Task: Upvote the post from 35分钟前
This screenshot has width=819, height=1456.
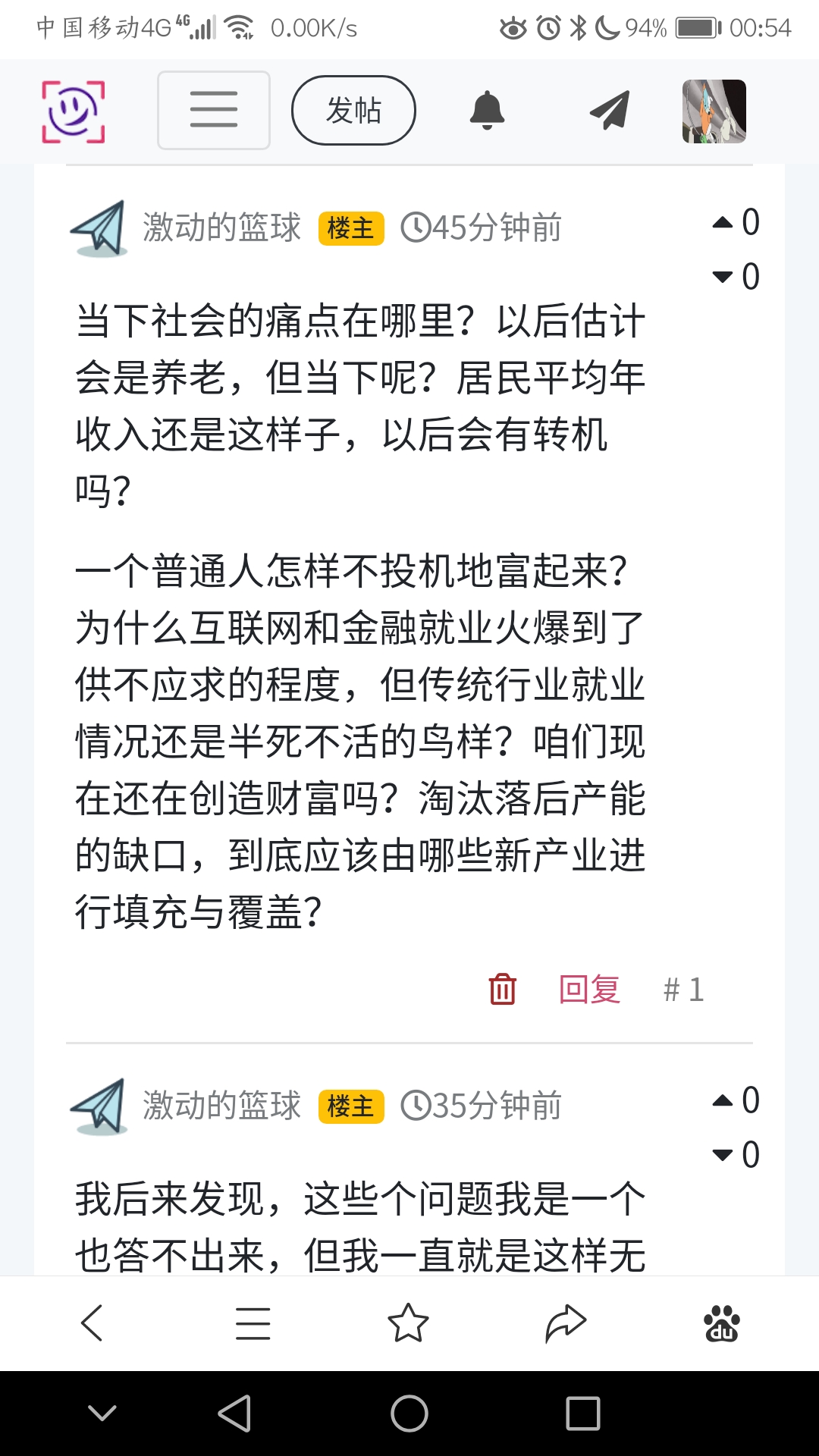Action: 723,1100
